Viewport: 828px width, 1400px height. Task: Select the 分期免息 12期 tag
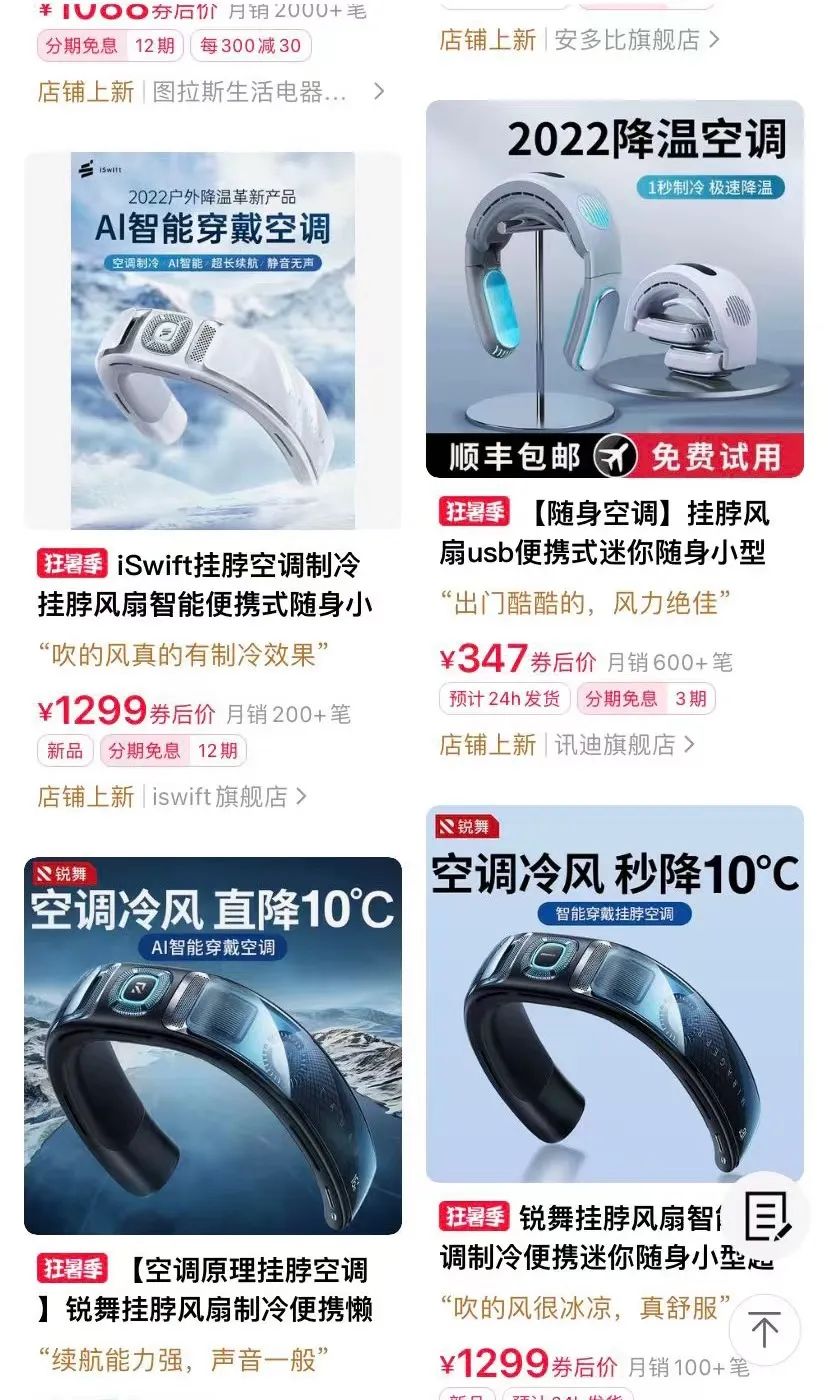pos(173,750)
